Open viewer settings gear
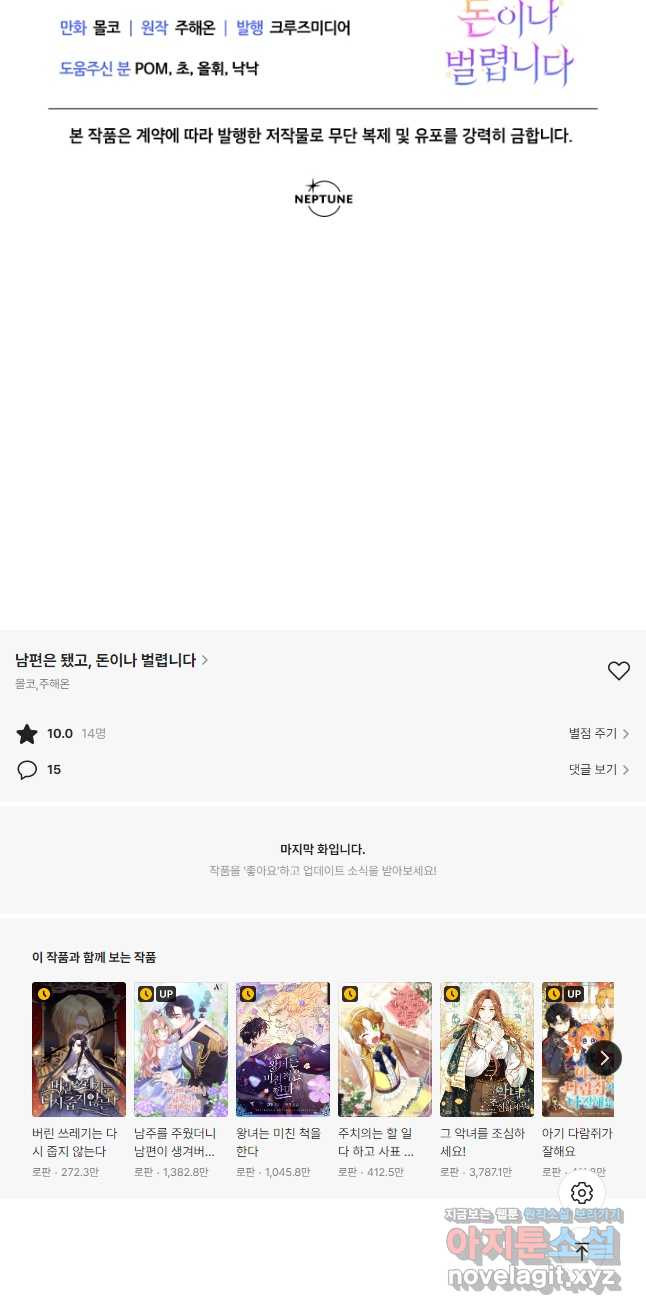 point(582,1193)
